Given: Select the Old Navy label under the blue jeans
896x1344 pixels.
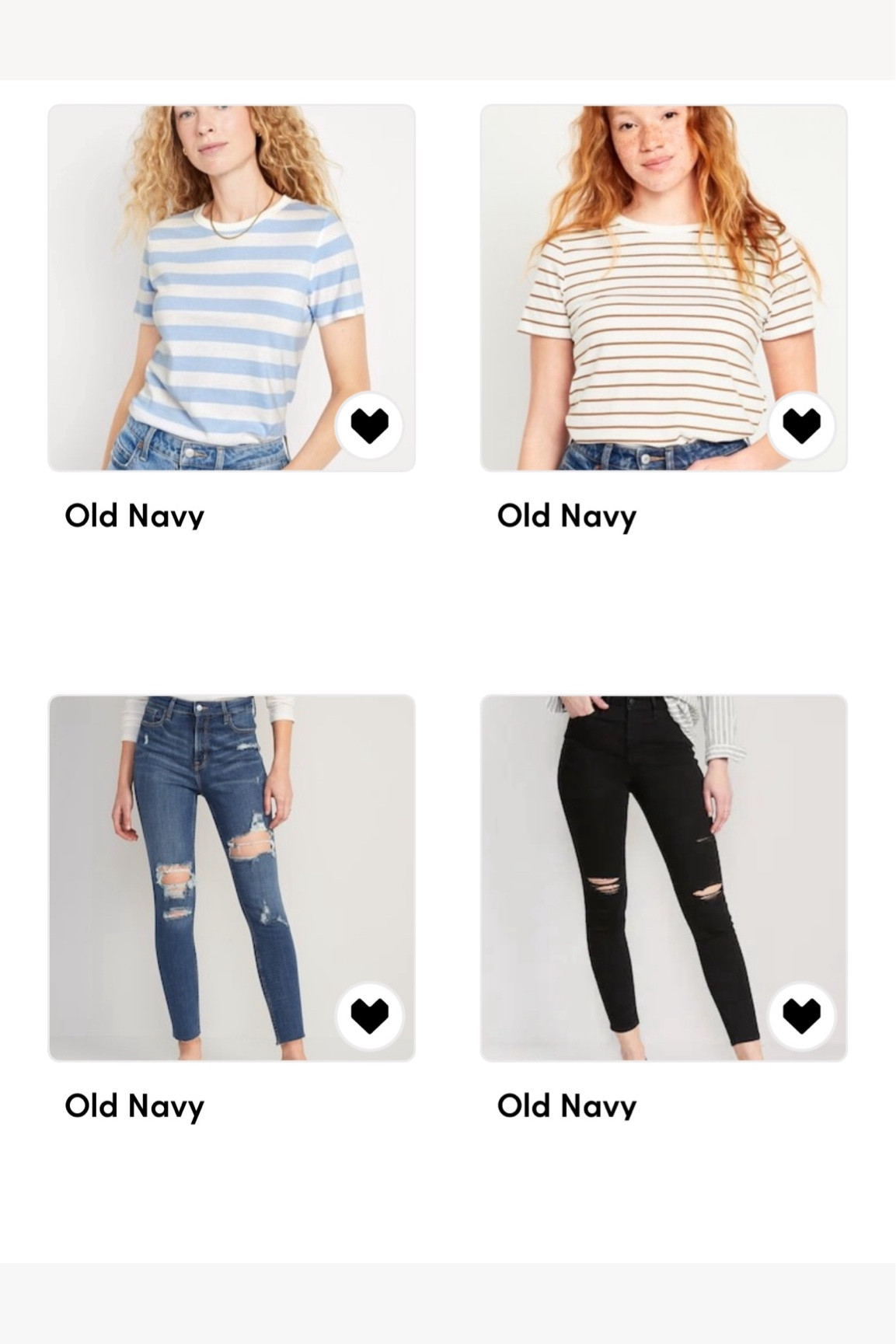Looking at the screenshot, I should tap(135, 1104).
